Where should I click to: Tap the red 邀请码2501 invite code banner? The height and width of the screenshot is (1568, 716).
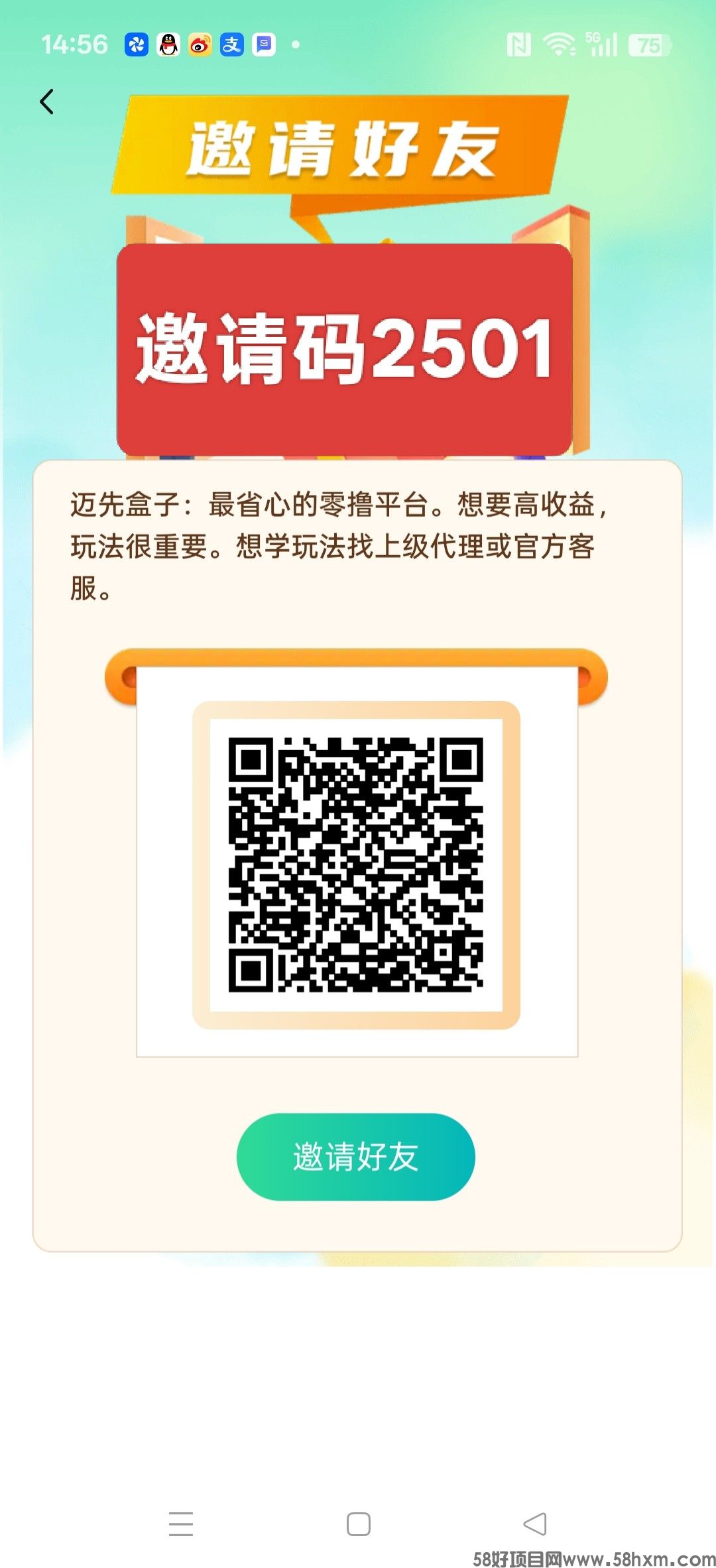pyautogui.click(x=345, y=348)
